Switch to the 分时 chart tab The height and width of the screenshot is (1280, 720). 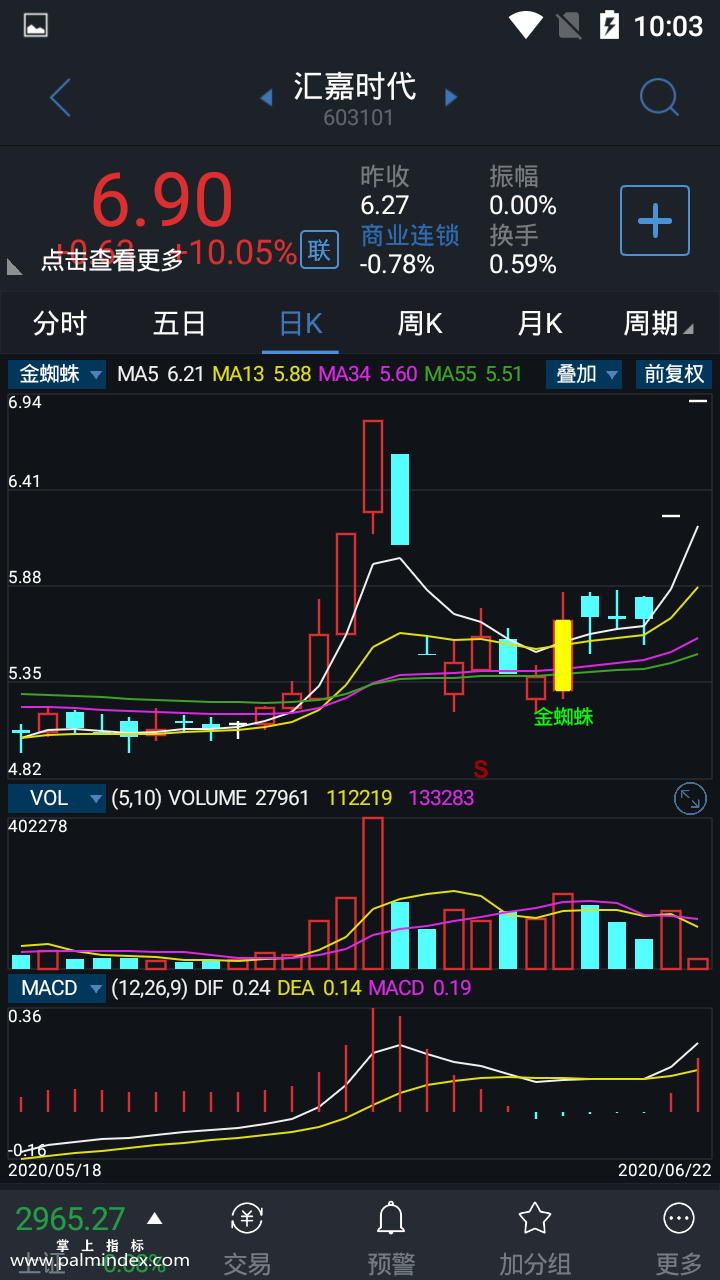tap(60, 324)
